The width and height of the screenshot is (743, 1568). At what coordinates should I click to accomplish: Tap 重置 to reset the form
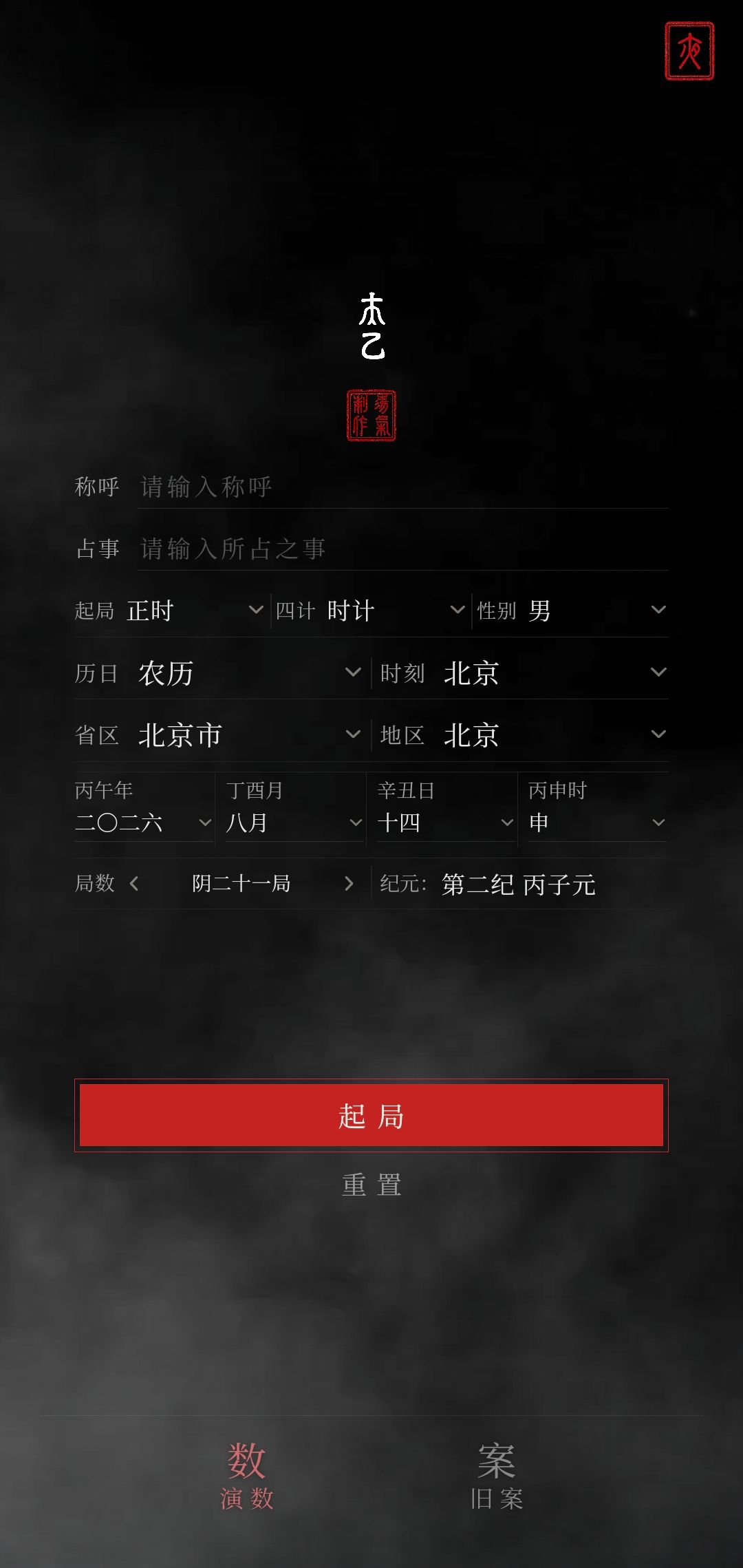[x=371, y=1185]
